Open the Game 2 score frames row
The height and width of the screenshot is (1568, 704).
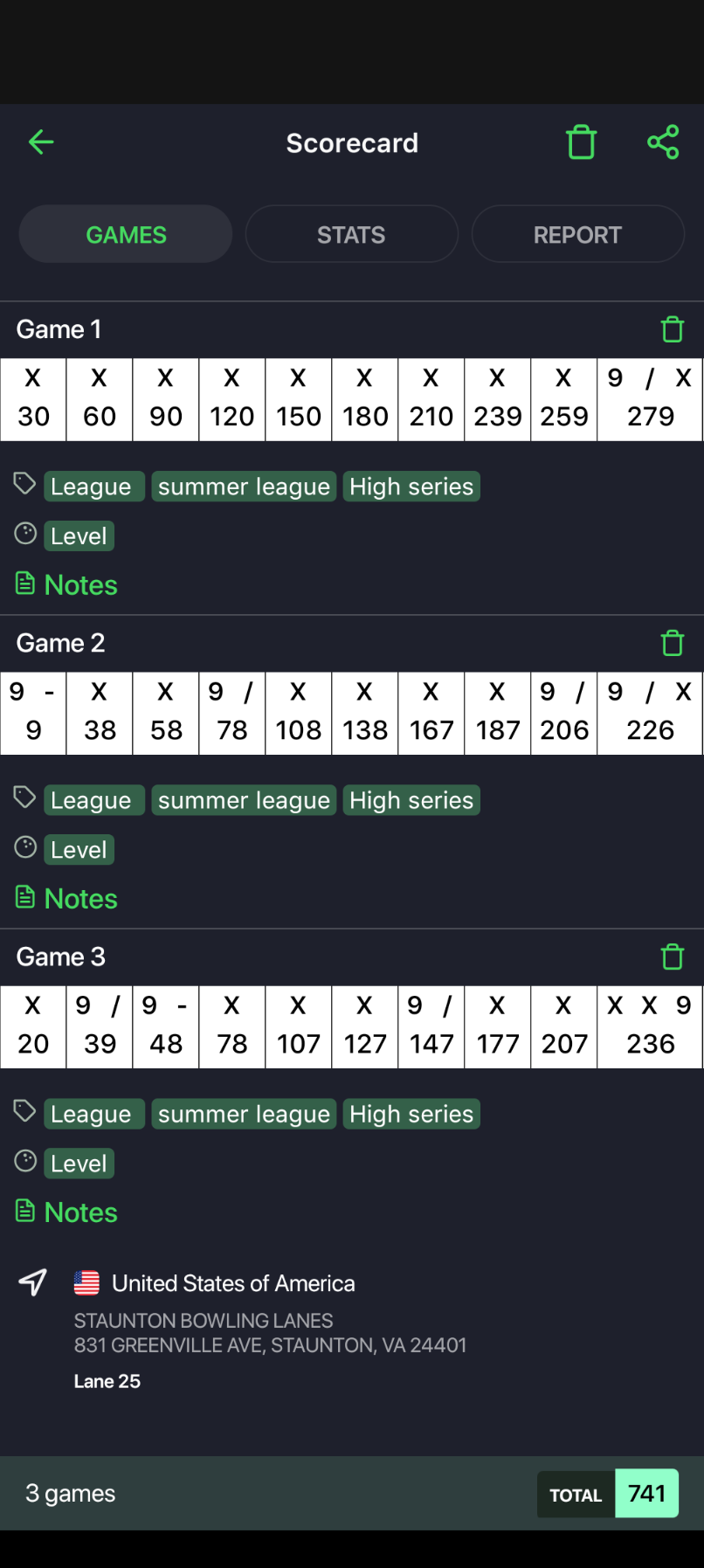(x=352, y=713)
